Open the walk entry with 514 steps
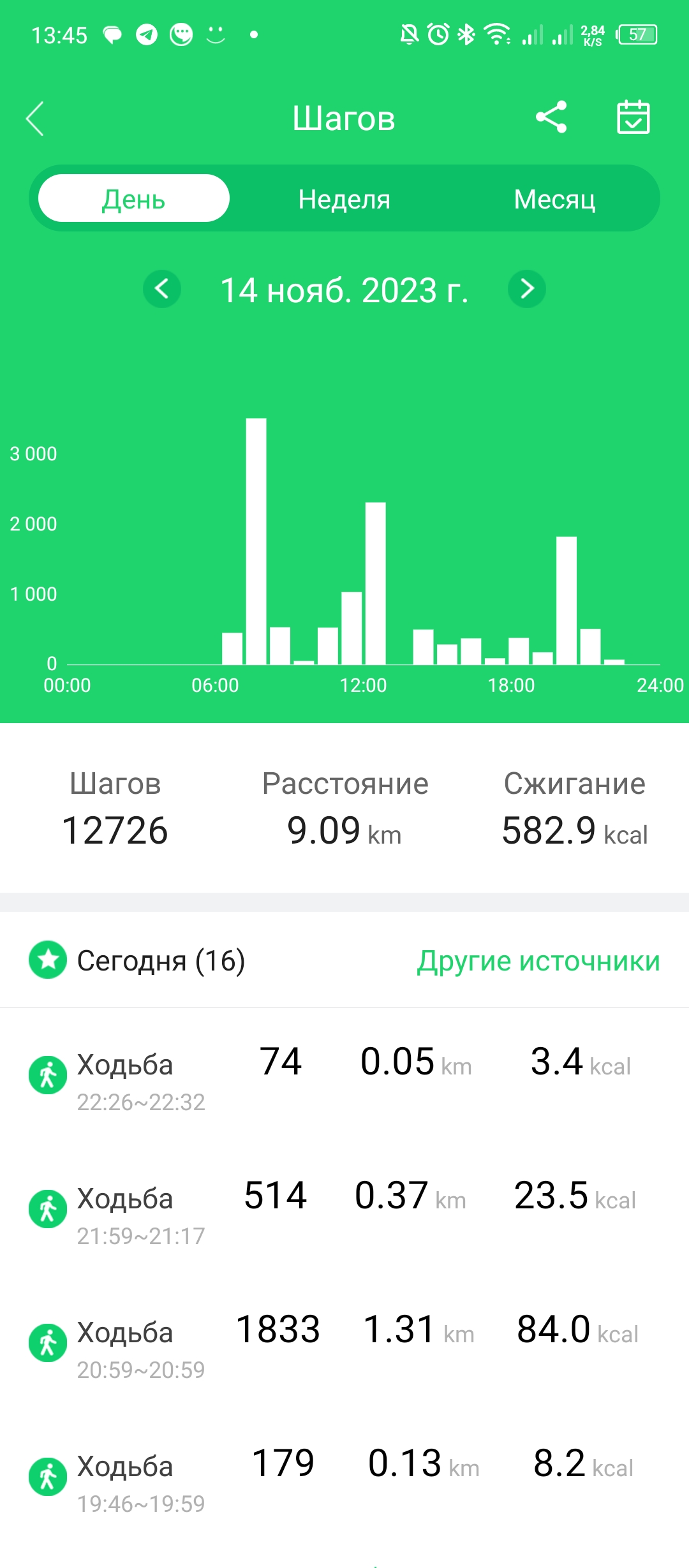689x1568 pixels. [x=344, y=1212]
